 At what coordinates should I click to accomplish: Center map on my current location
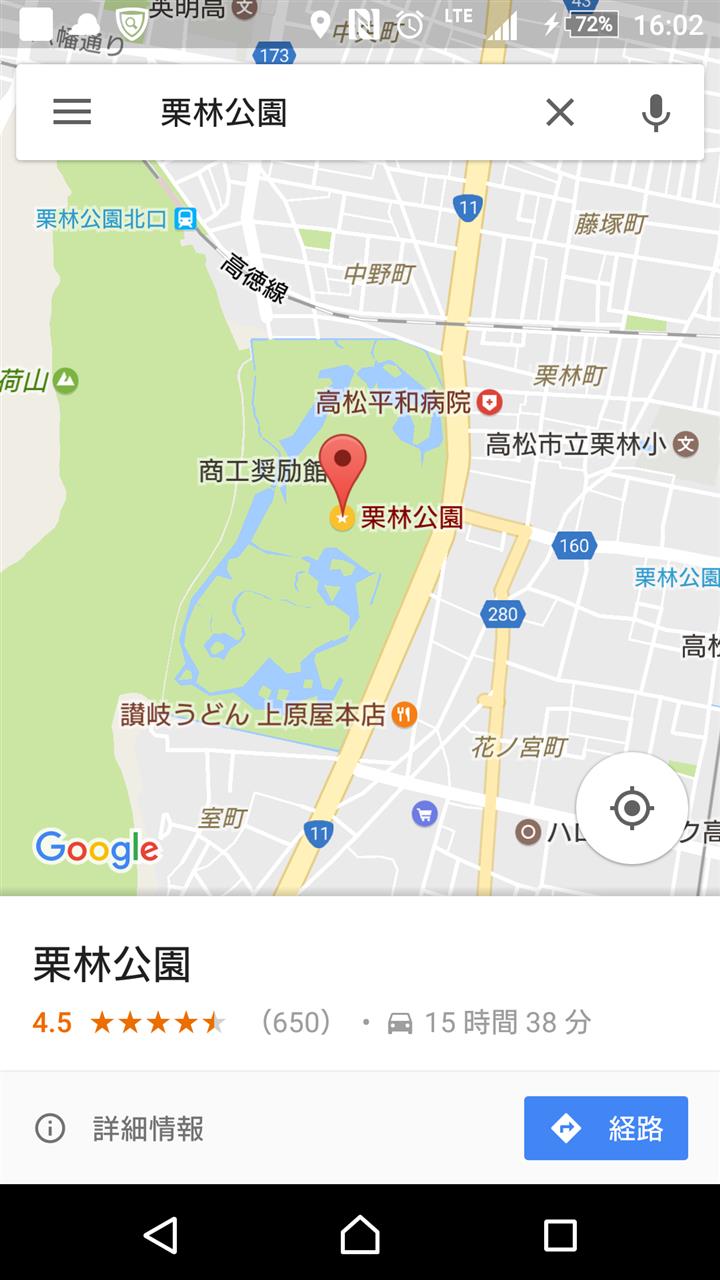(632, 808)
